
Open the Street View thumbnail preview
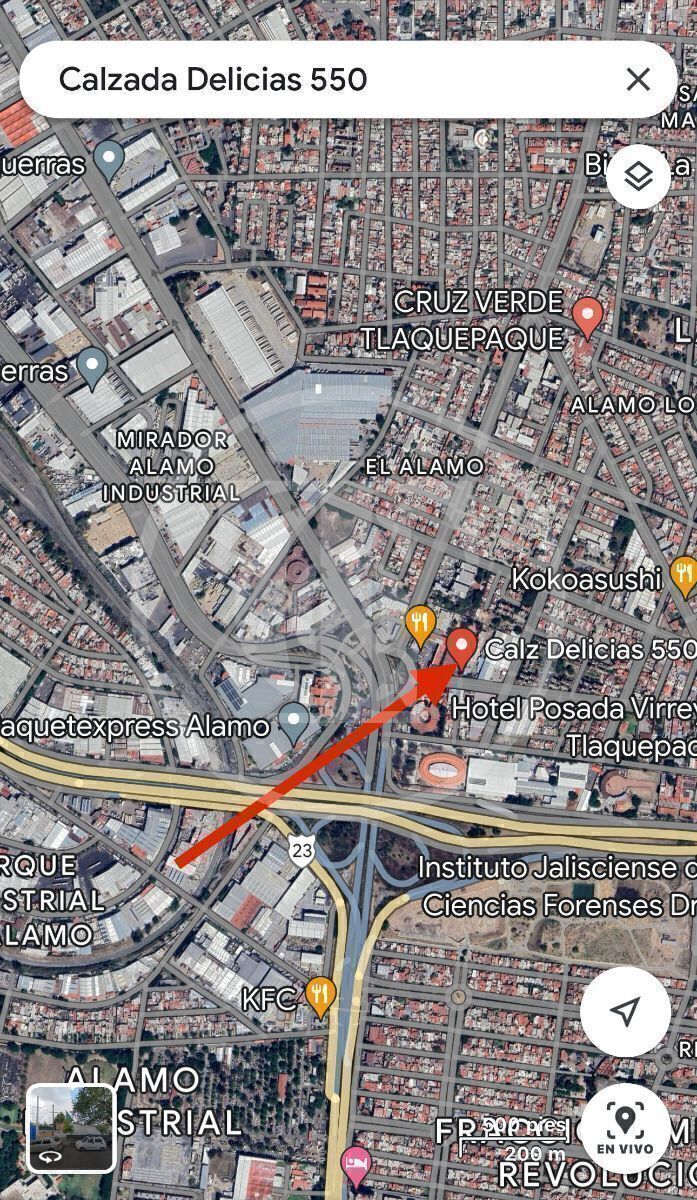[71, 1129]
